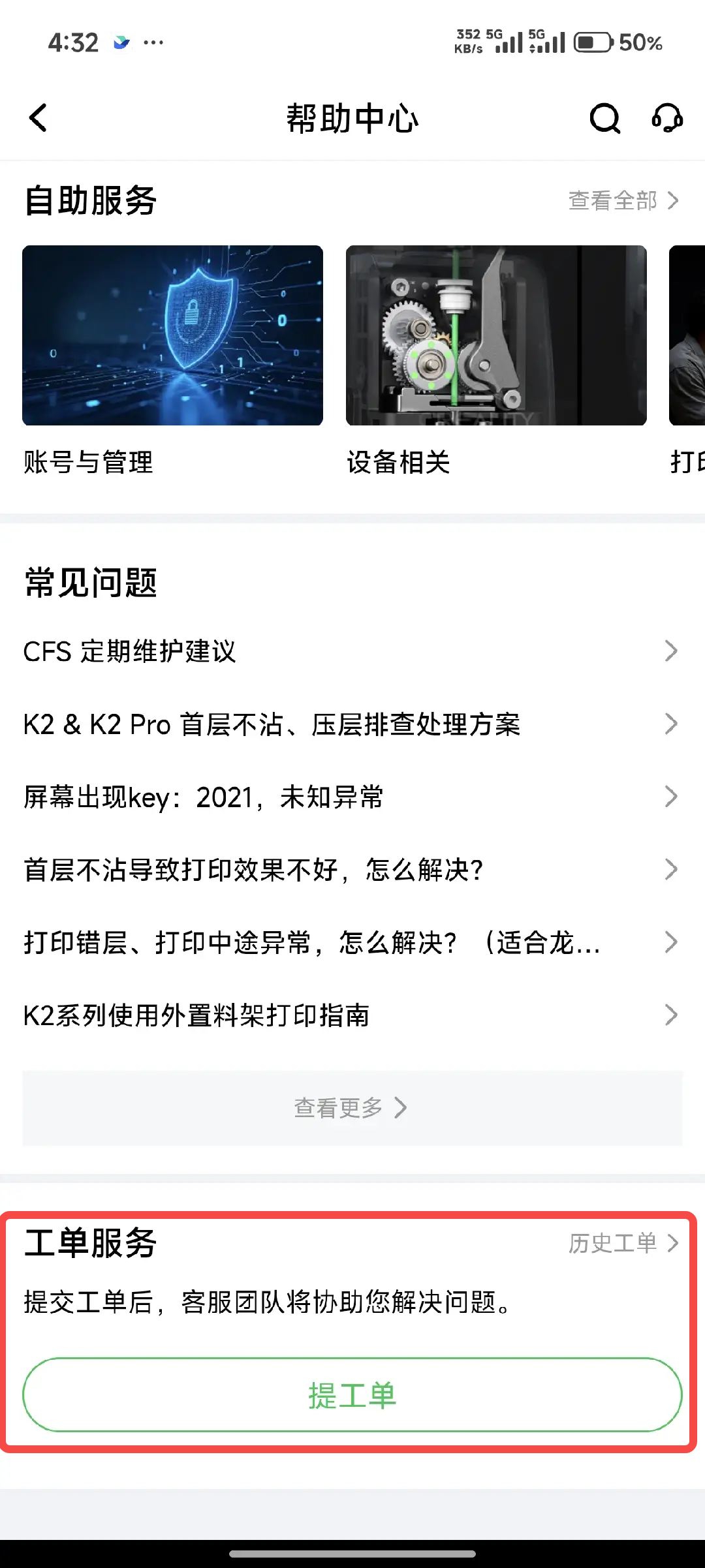The width and height of the screenshot is (705, 1568).
Task: Open CFS 定期维护建议
Action: pos(351,651)
